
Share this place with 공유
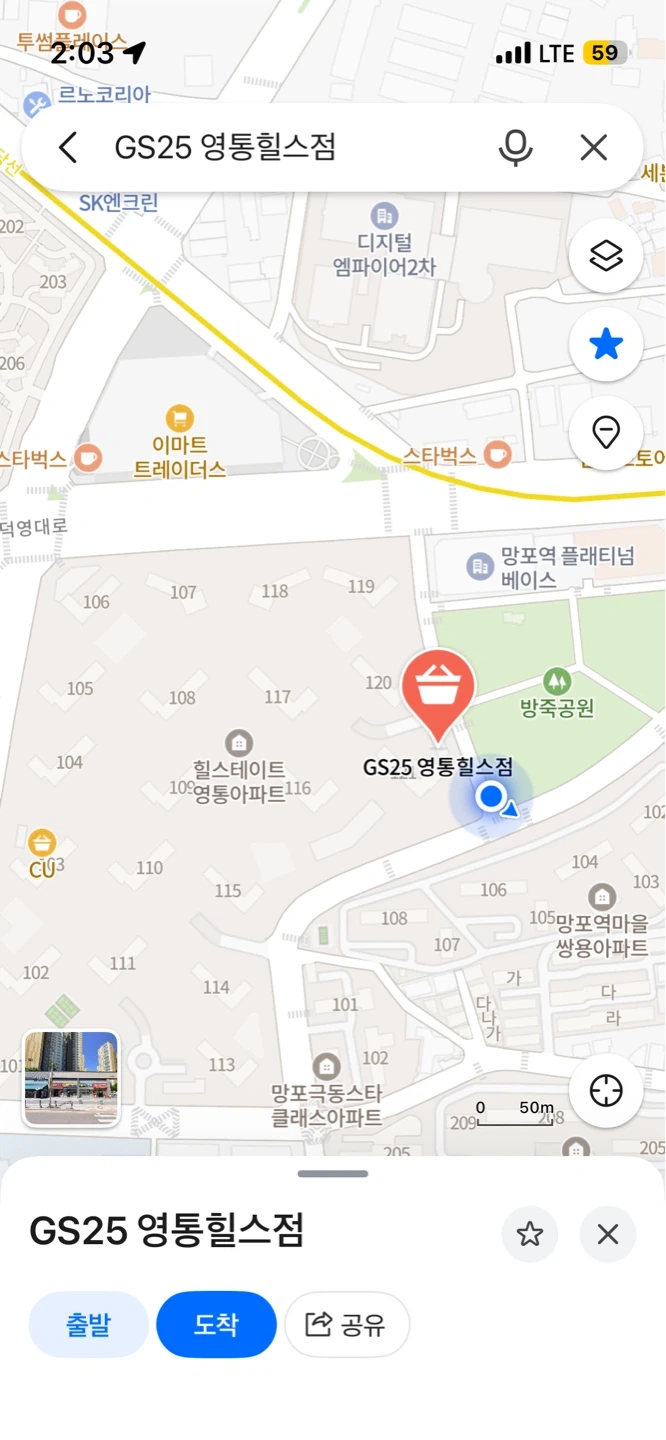point(347,1325)
